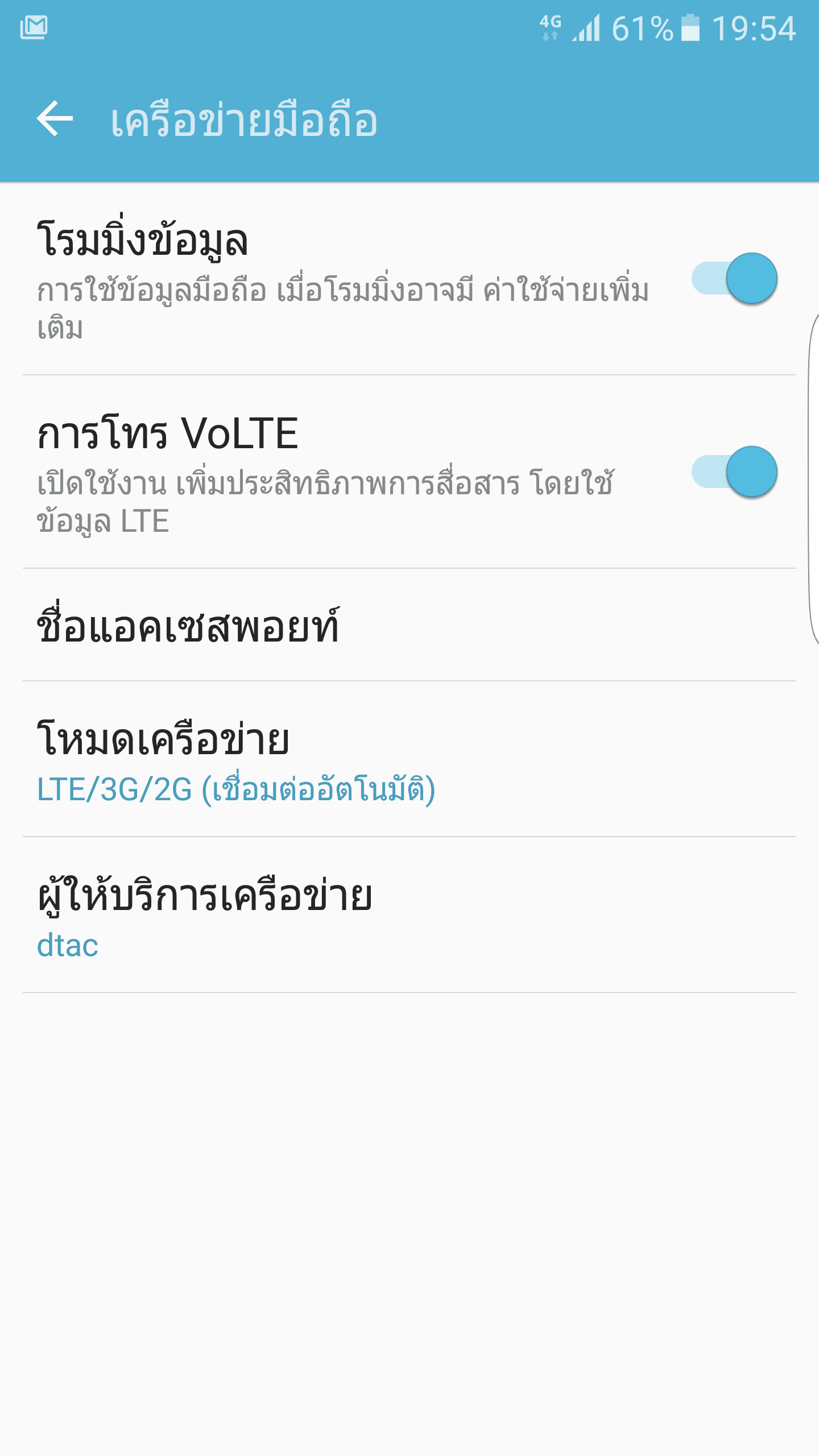Open ชื่อแอคเซสพอยท์ settings
819x1456 pixels.
click(409, 626)
